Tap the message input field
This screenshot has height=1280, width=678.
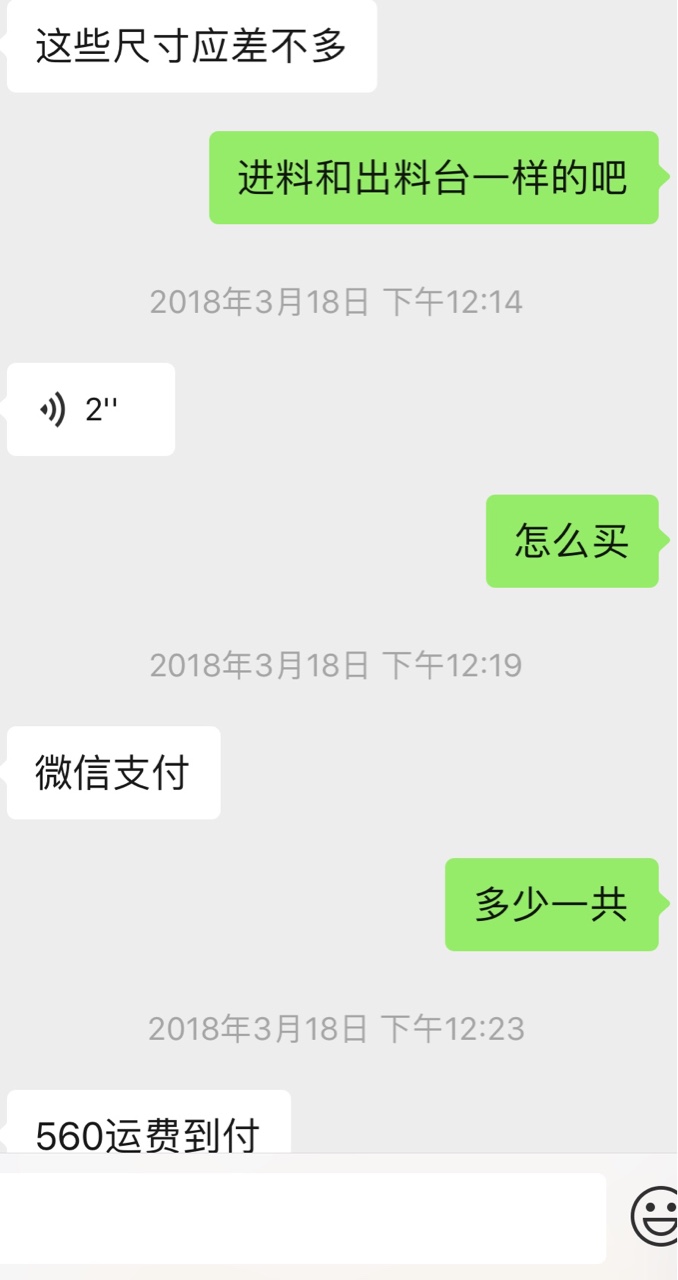point(303,1217)
